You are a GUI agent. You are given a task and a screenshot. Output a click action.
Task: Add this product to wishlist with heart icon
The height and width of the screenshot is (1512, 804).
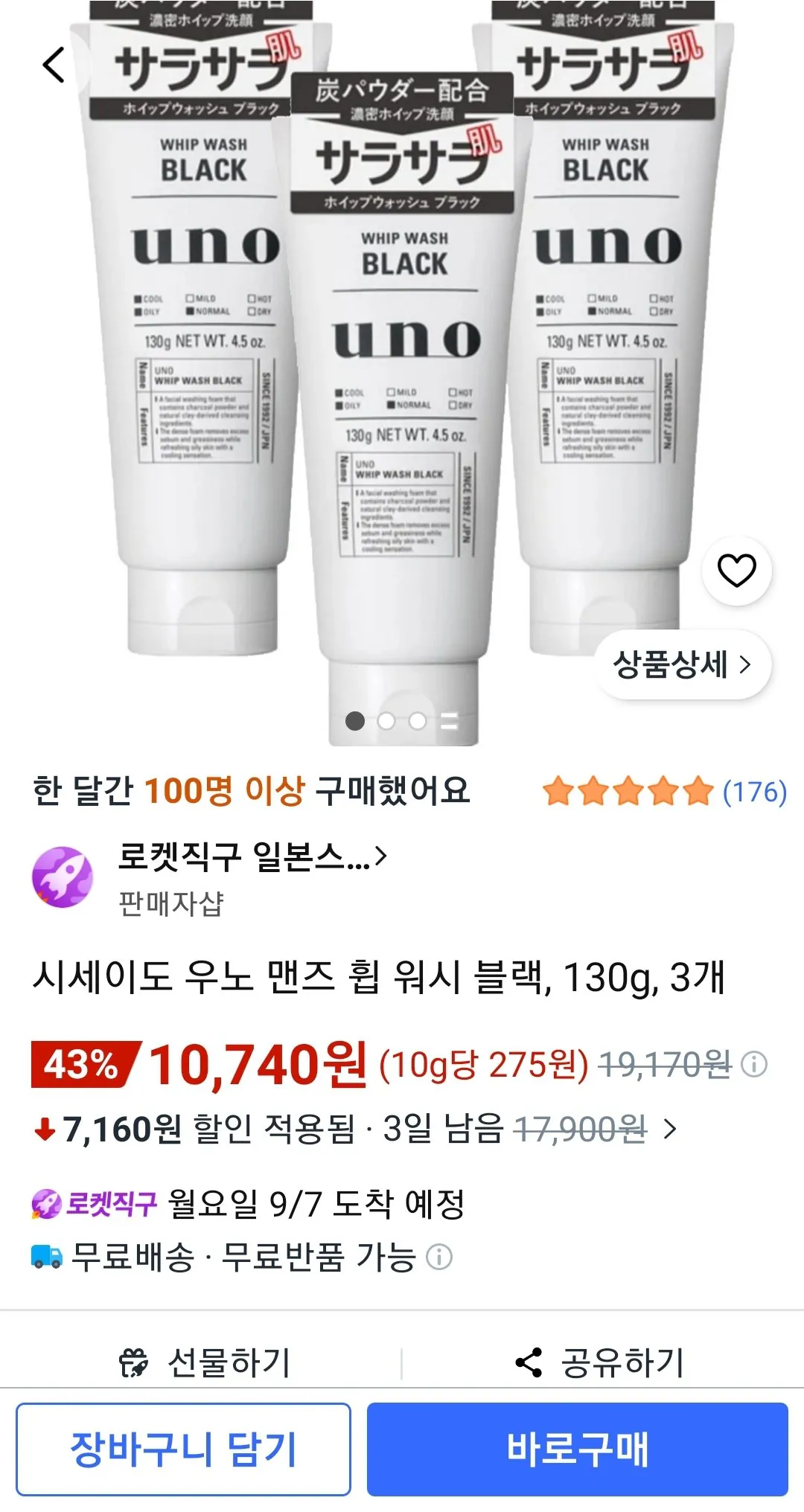(x=736, y=571)
